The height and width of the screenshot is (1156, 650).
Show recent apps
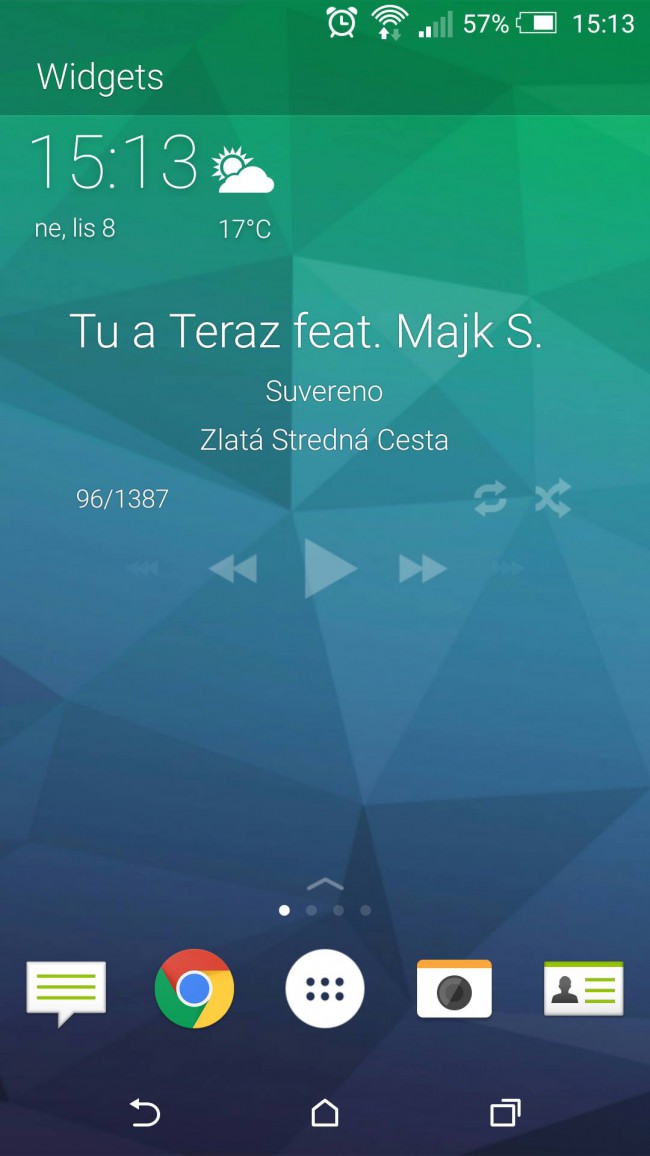point(505,1112)
